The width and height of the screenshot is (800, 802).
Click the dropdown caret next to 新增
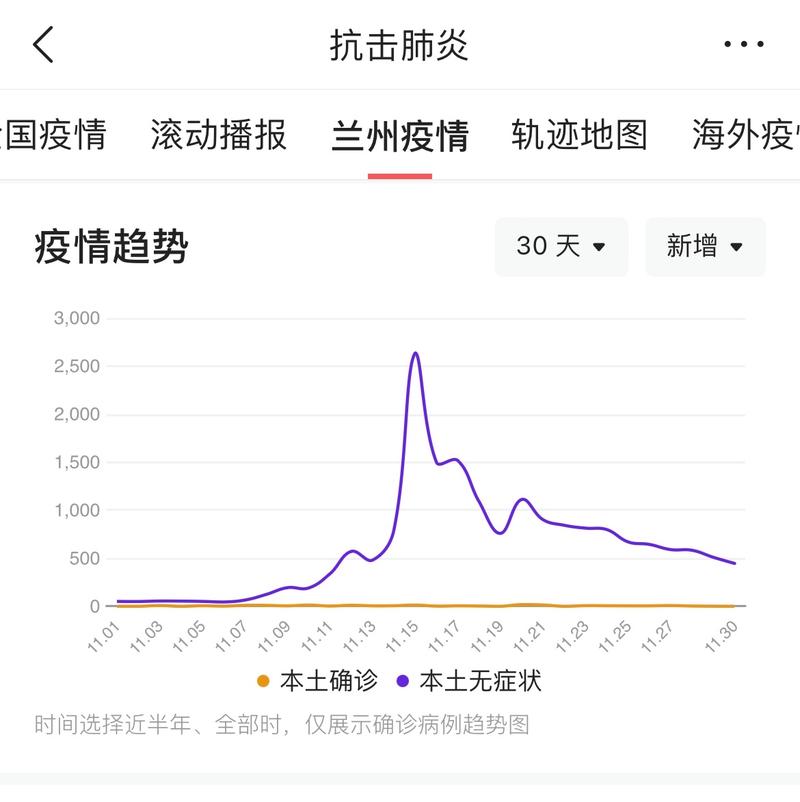(736, 247)
